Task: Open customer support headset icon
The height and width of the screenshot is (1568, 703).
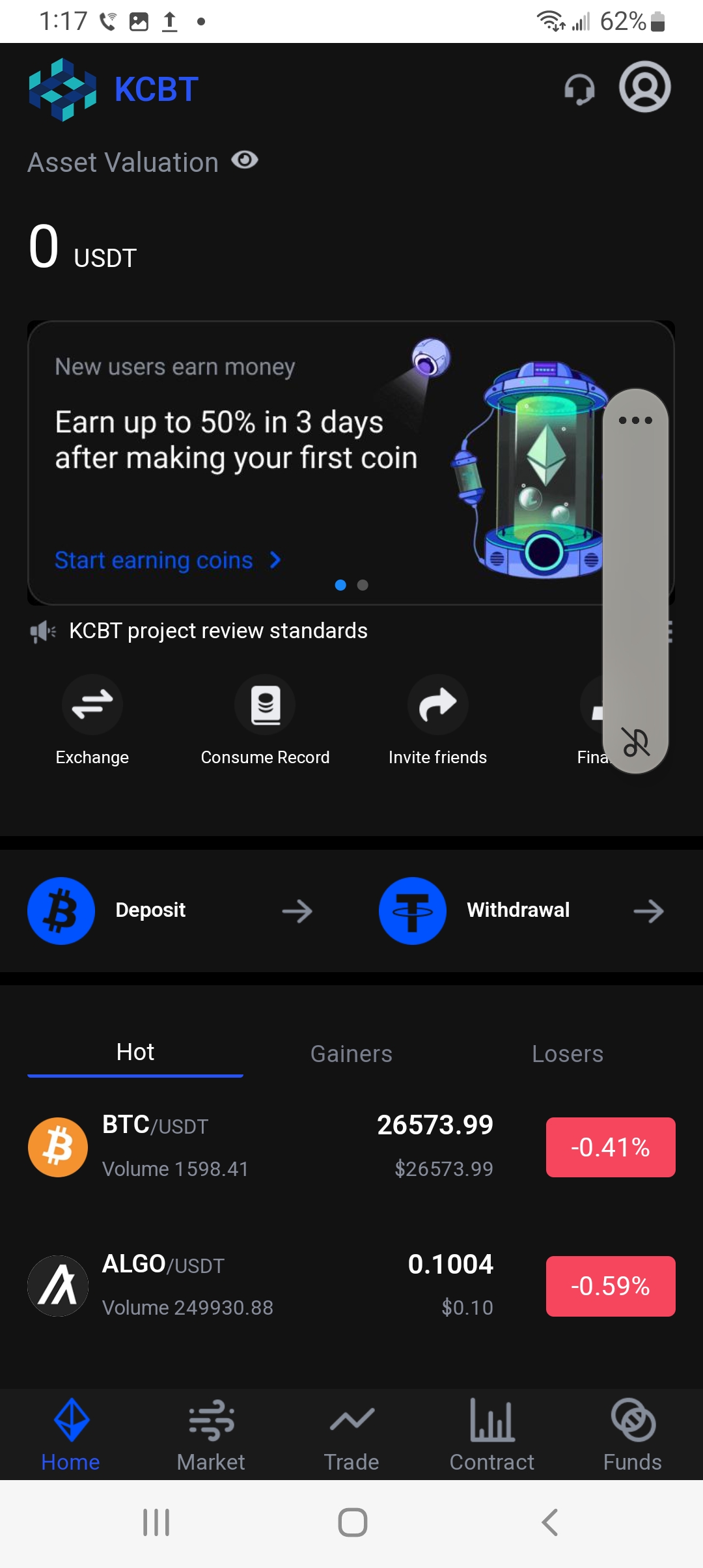Action: pos(579,89)
